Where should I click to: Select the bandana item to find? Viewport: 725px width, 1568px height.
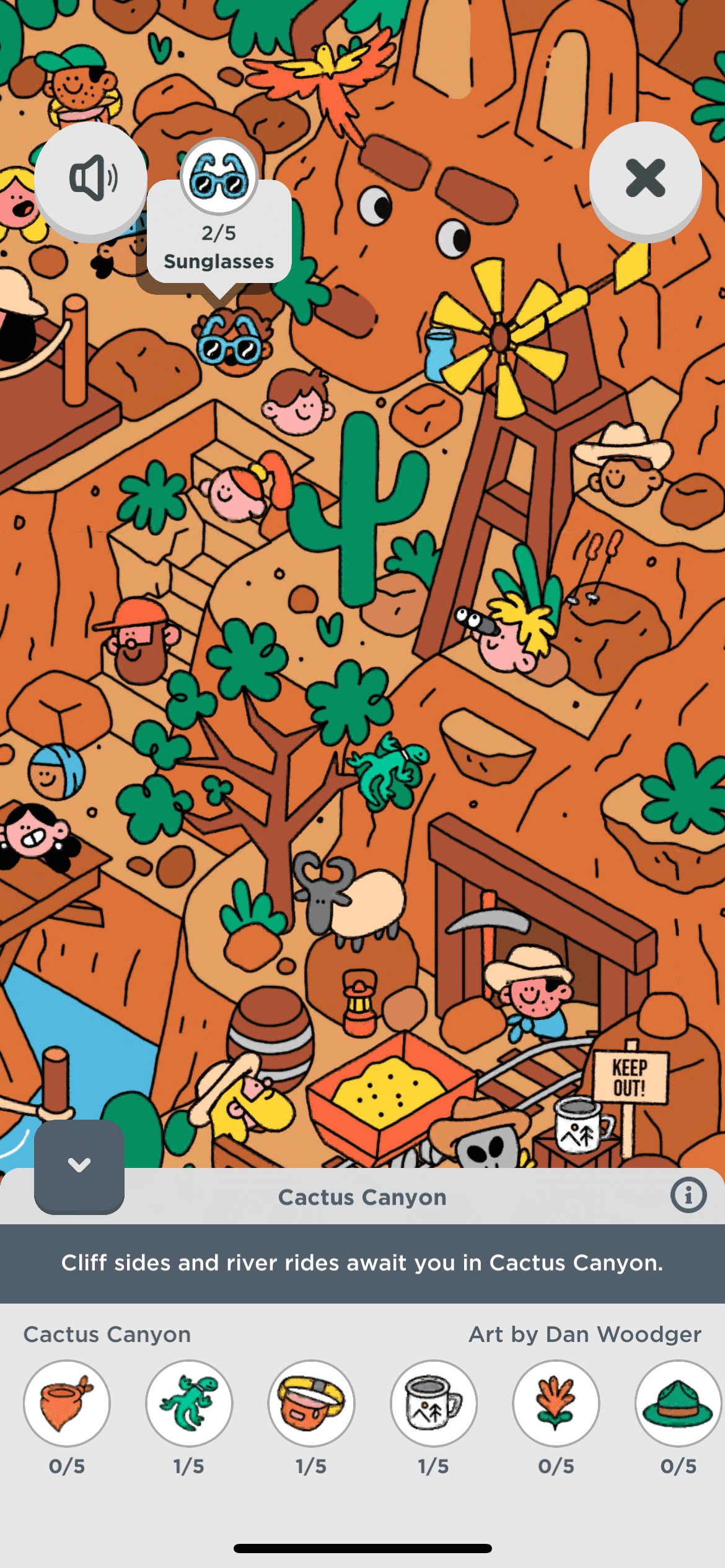point(67,1403)
